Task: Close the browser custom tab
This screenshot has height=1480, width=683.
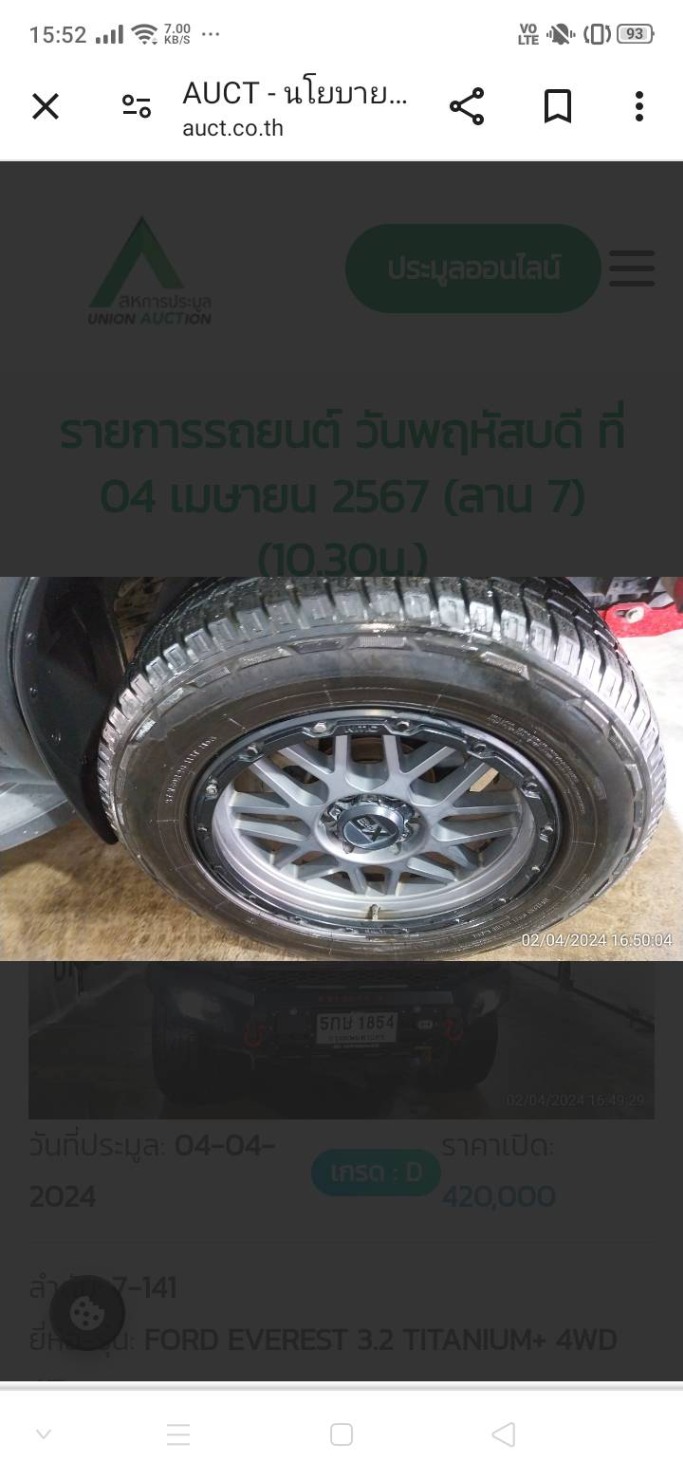Action: click(x=45, y=106)
